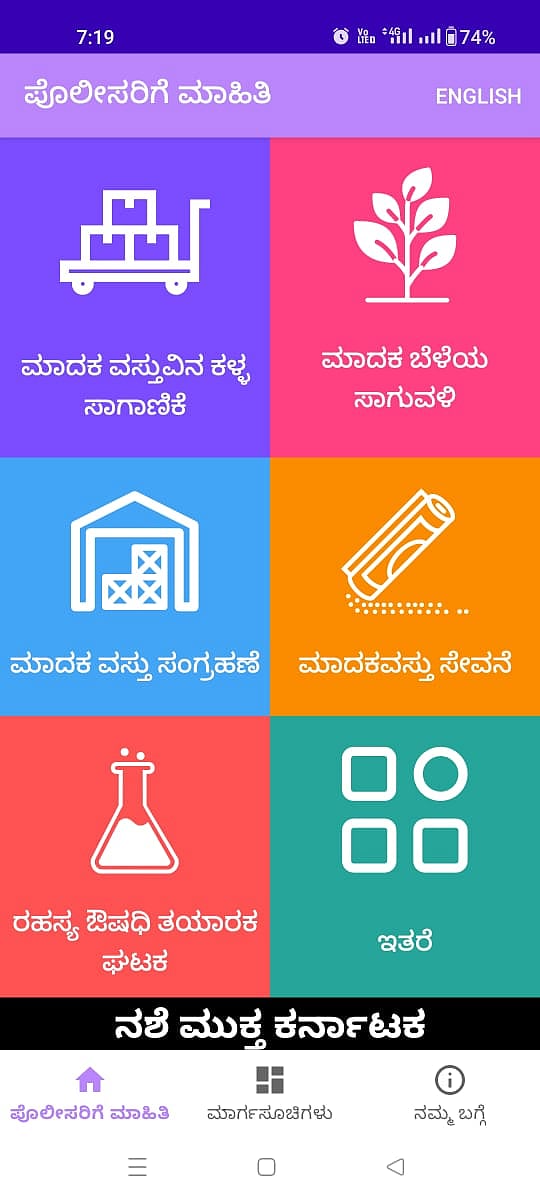Tap the system home button
The image size is (540, 1200).
click(266, 1166)
